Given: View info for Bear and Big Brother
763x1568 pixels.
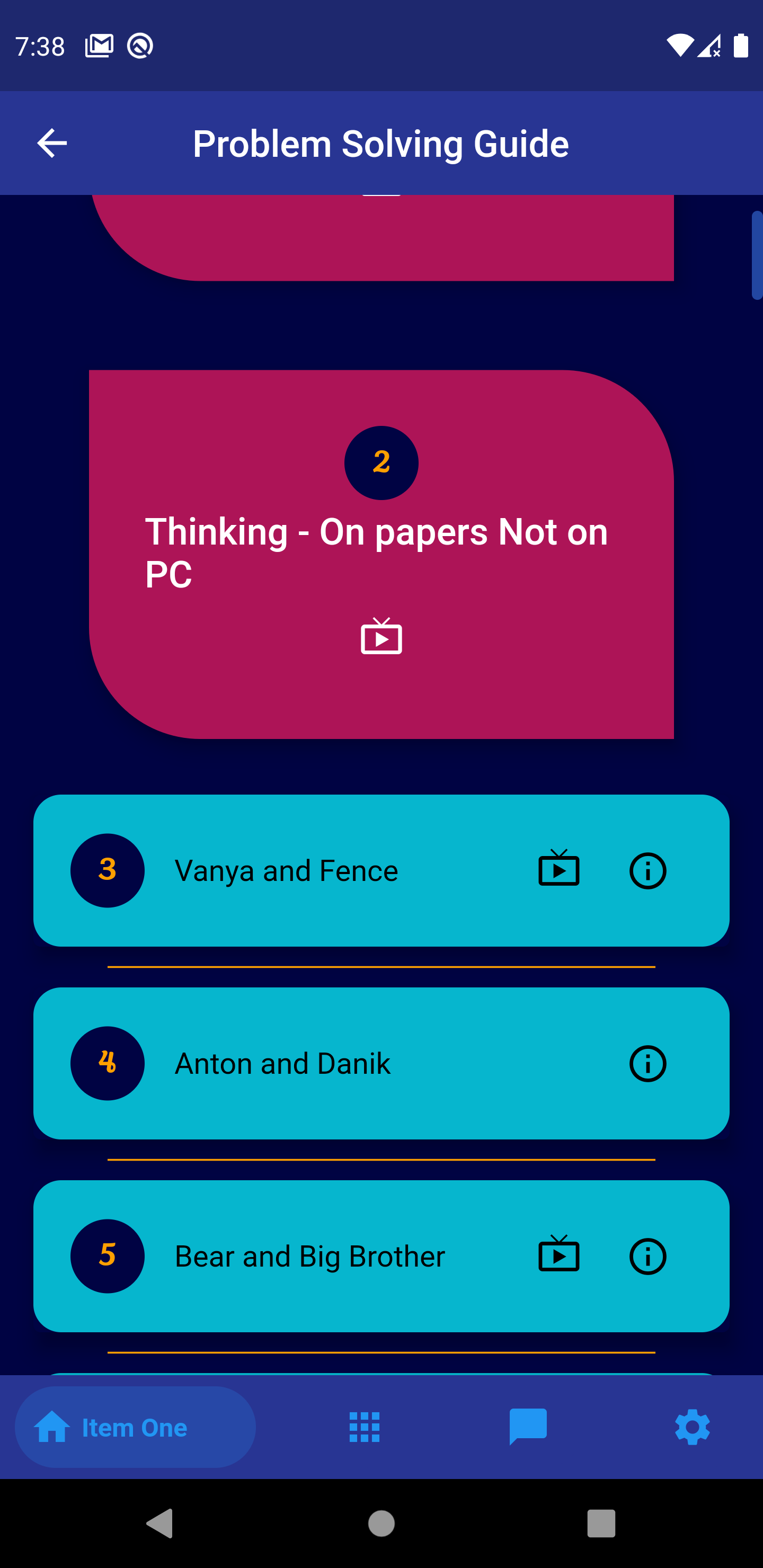Looking at the screenshot, I should coord(647,1257).
